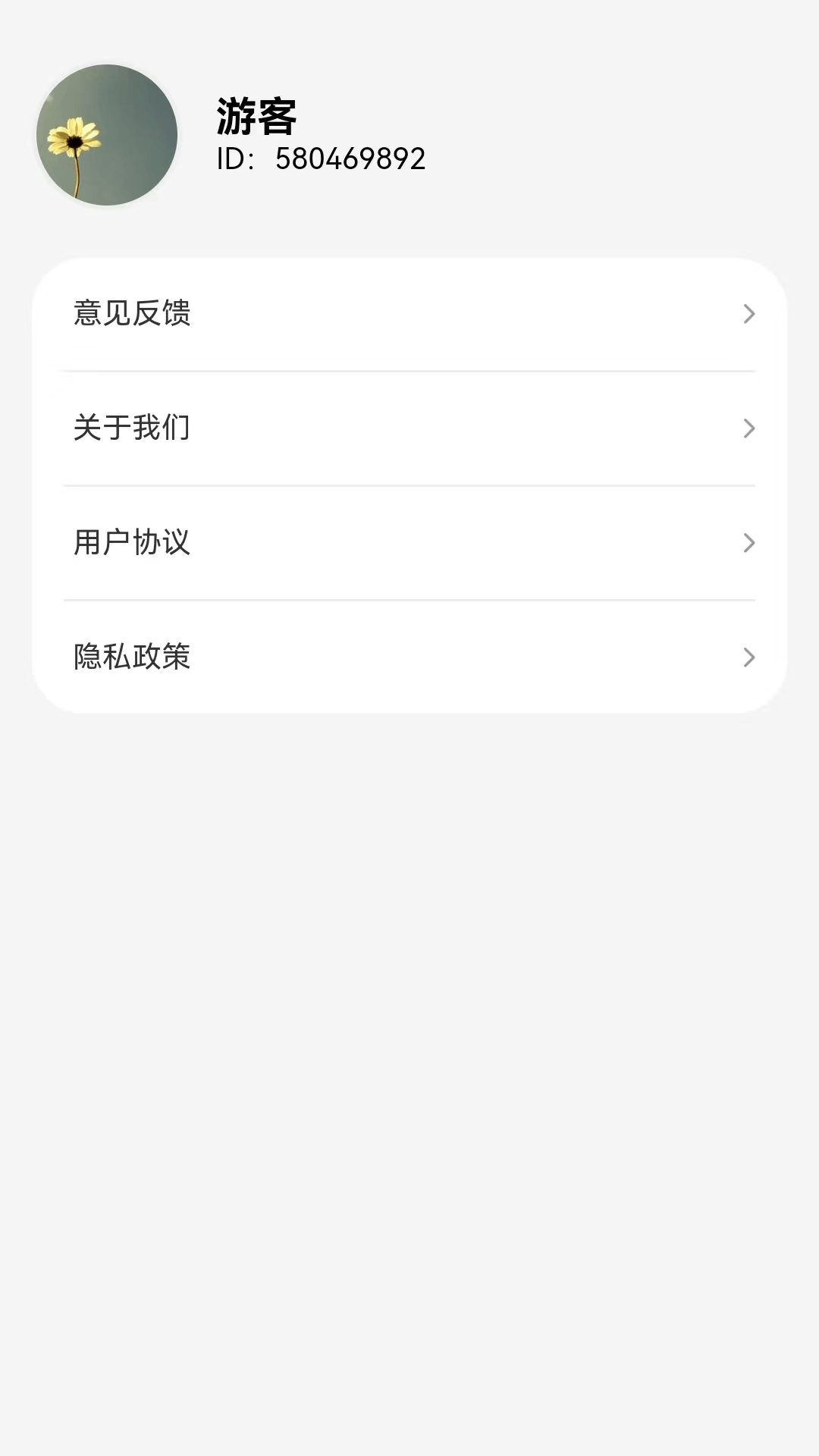View the 用户协议 user agreement
This screenshot has width=819, height=1456.
(x=303, y=543)
